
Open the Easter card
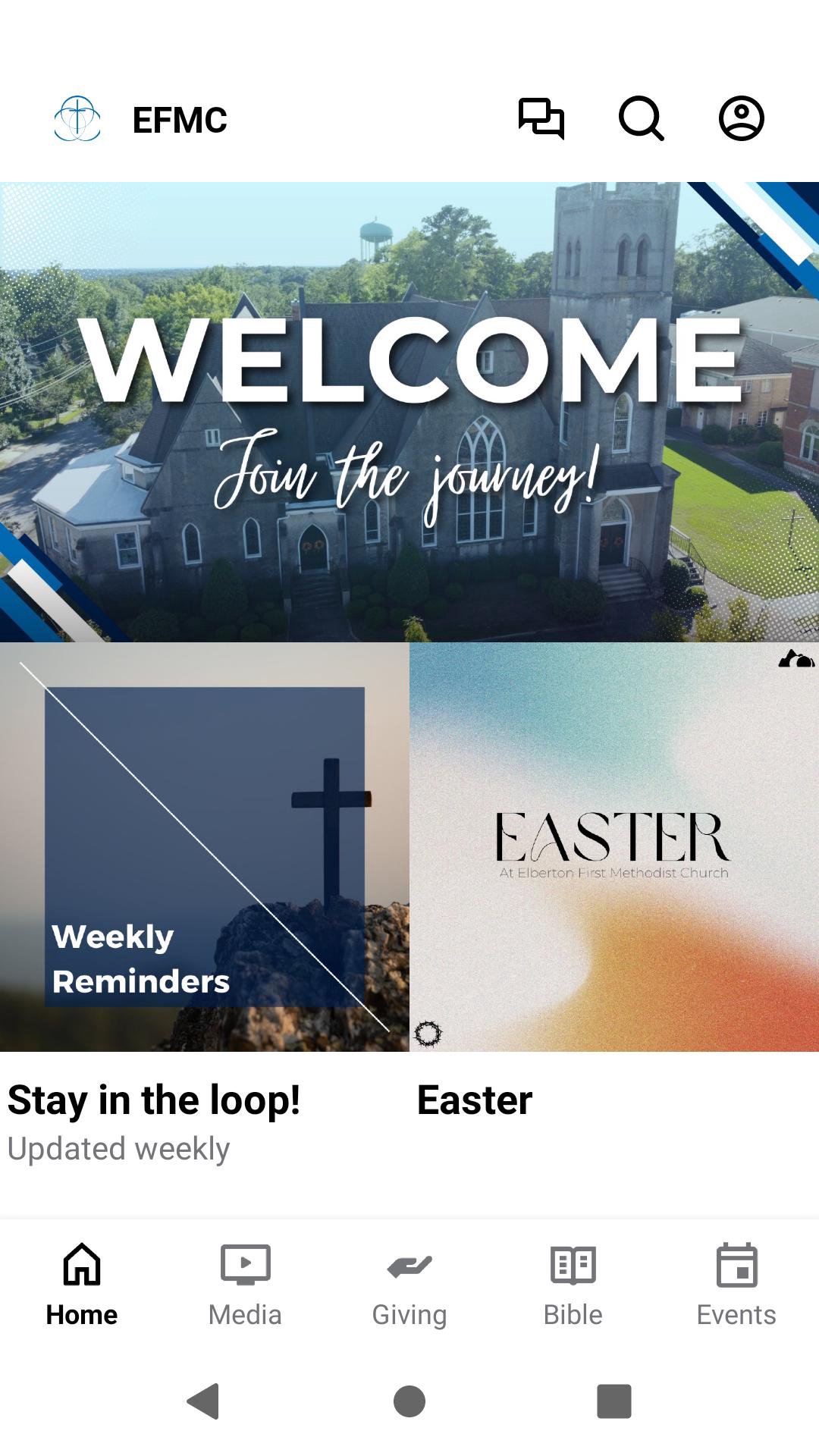coord(614,847)
